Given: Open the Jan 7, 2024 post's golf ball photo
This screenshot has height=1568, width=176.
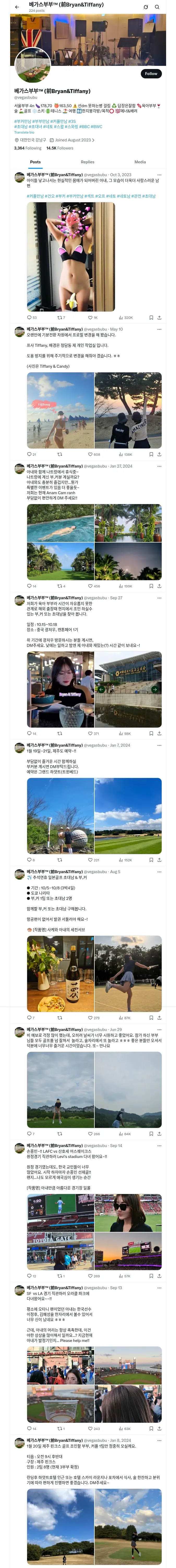Looking at the screenshot, I should 60,816.
